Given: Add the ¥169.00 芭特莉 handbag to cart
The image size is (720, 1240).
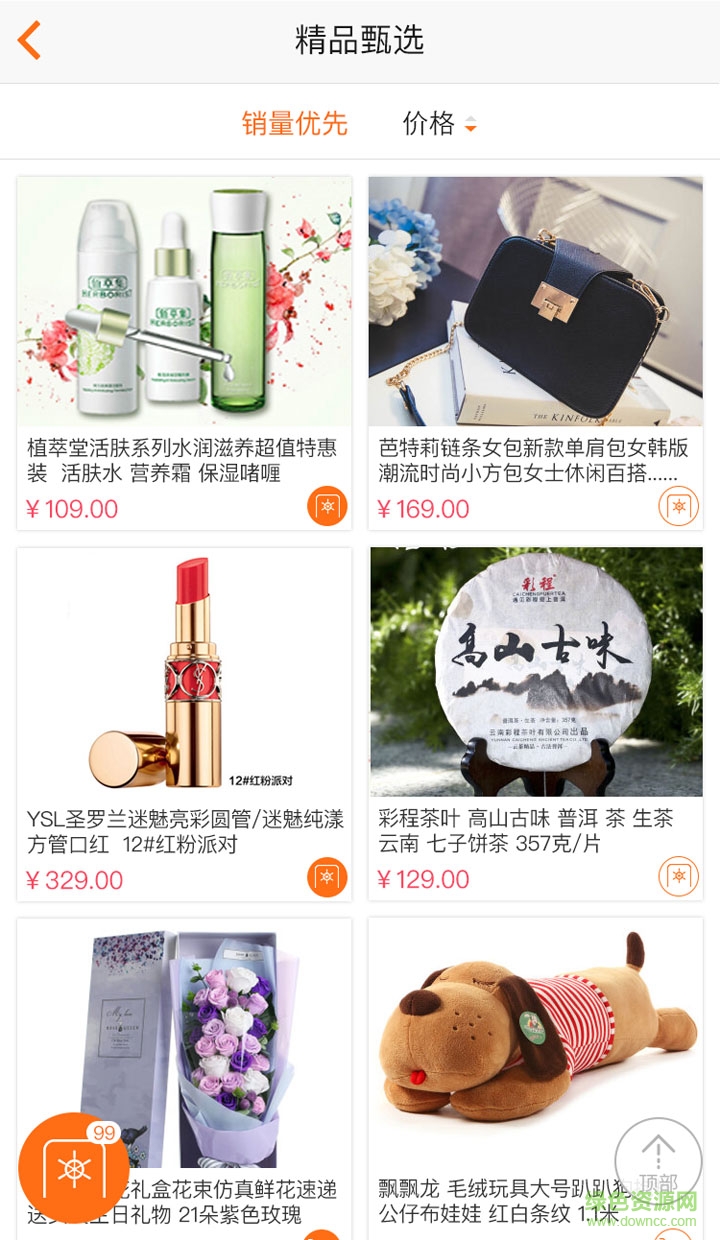Looking at the screenshot, I should 678,507.
